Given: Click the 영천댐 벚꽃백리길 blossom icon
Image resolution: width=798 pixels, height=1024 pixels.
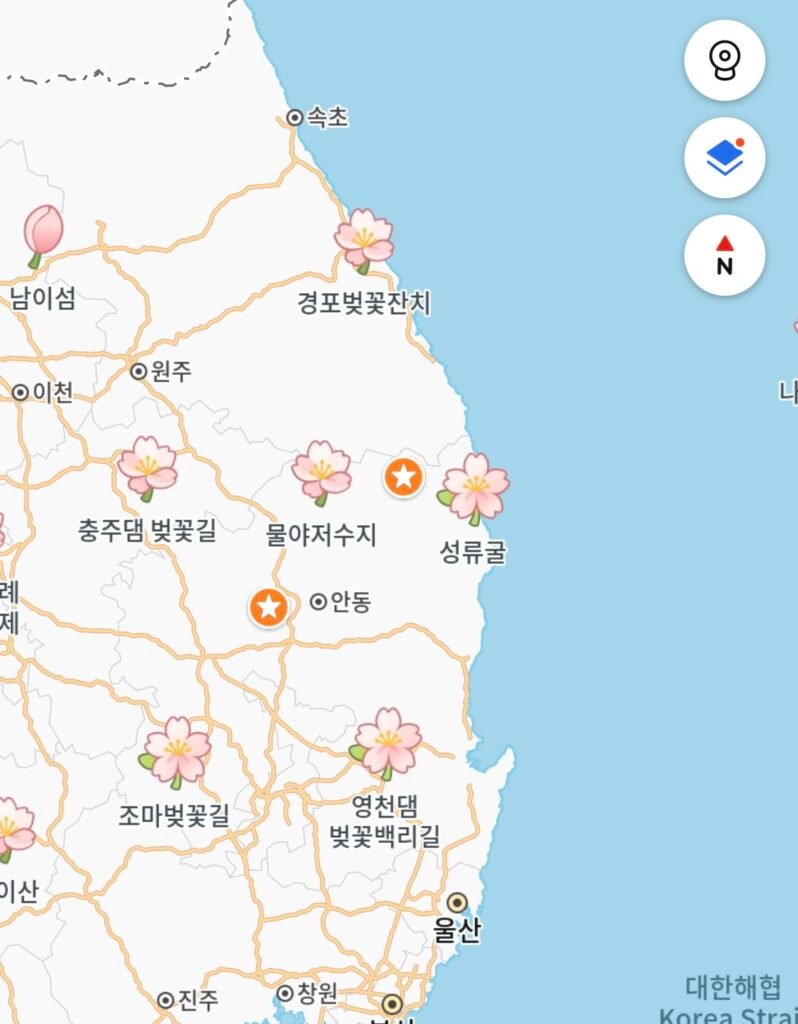Looking at the screenshot, I should [388, 740].
